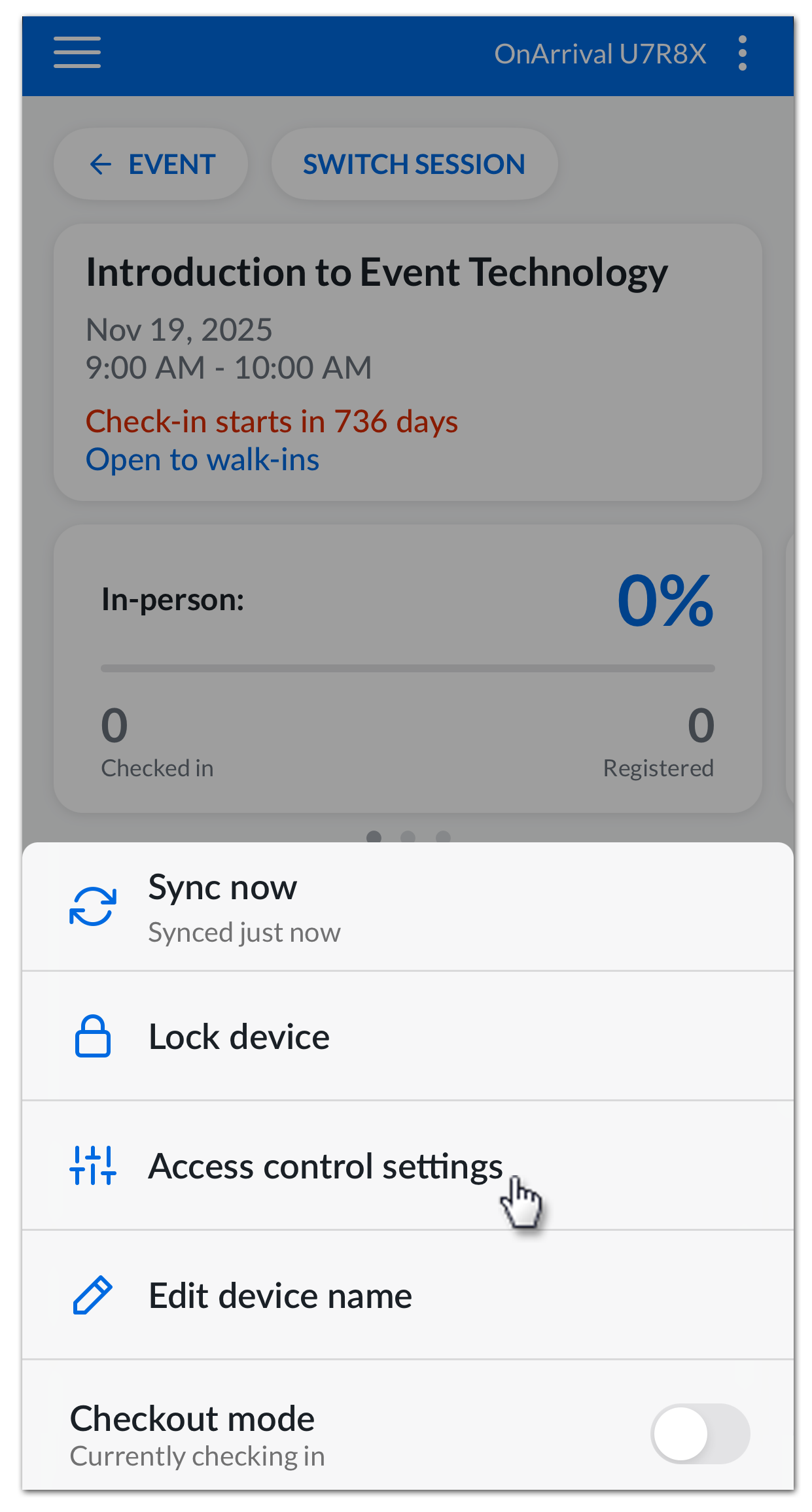Select 'Sync now' from the menu
This screenshot has height=1512, width=812.
pyautogui.click(x=222, y=887)
